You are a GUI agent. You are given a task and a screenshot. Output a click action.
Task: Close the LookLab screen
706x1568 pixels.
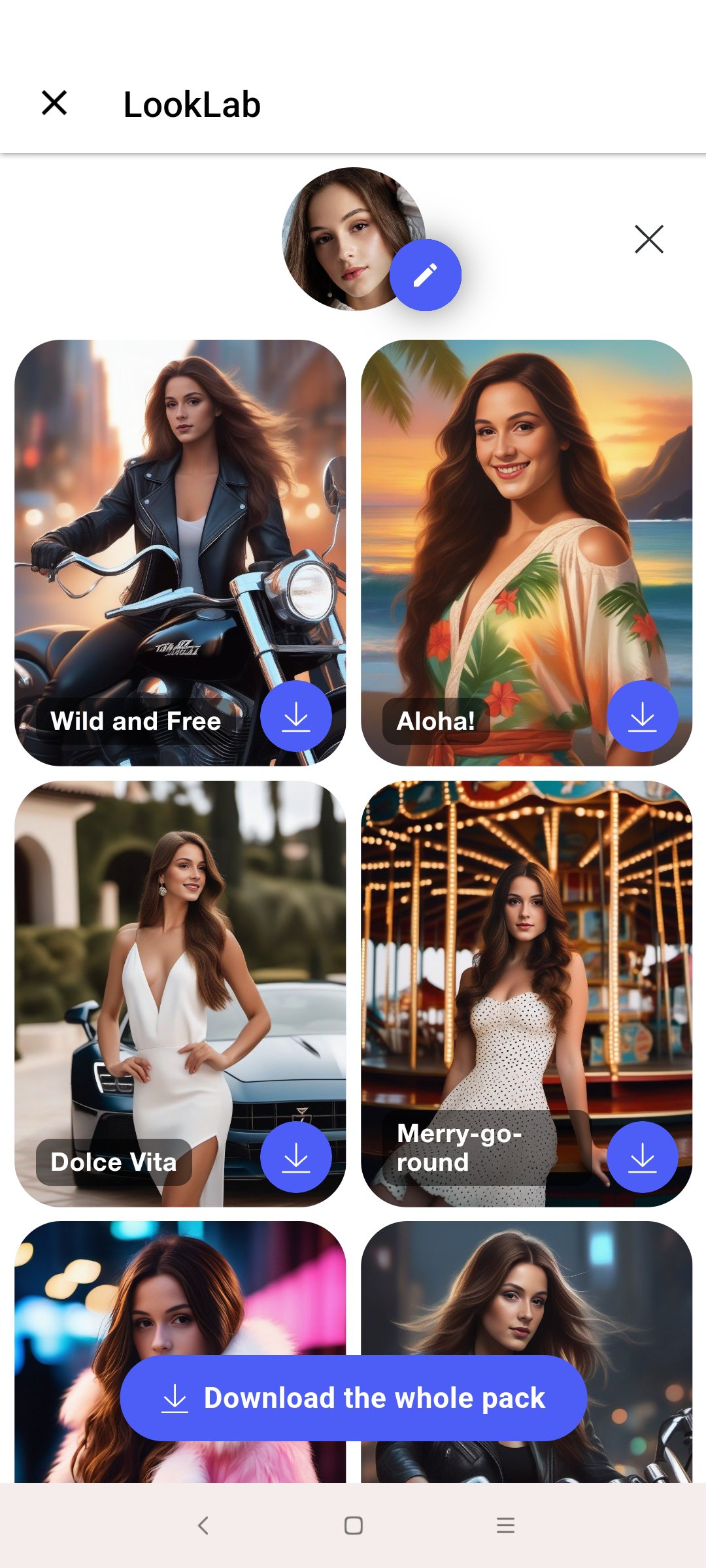coord(54,102)
